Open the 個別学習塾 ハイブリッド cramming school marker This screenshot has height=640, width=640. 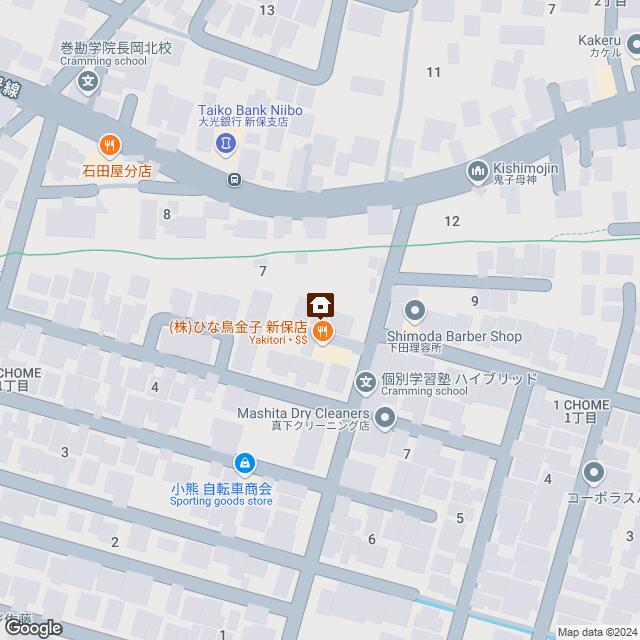point(366,380)
